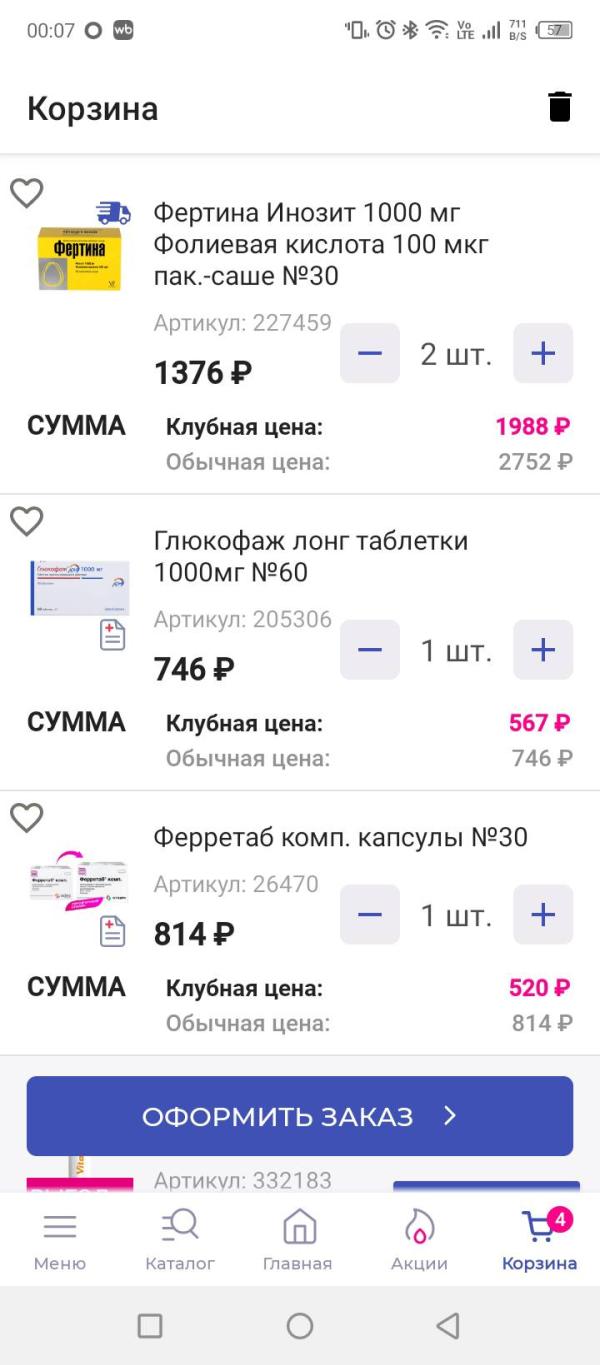Viewport: 600px width, 1365px height.
Task: Open the Ферретаб комп. product image
Action: pyautogui.click(x=79, y=882)
